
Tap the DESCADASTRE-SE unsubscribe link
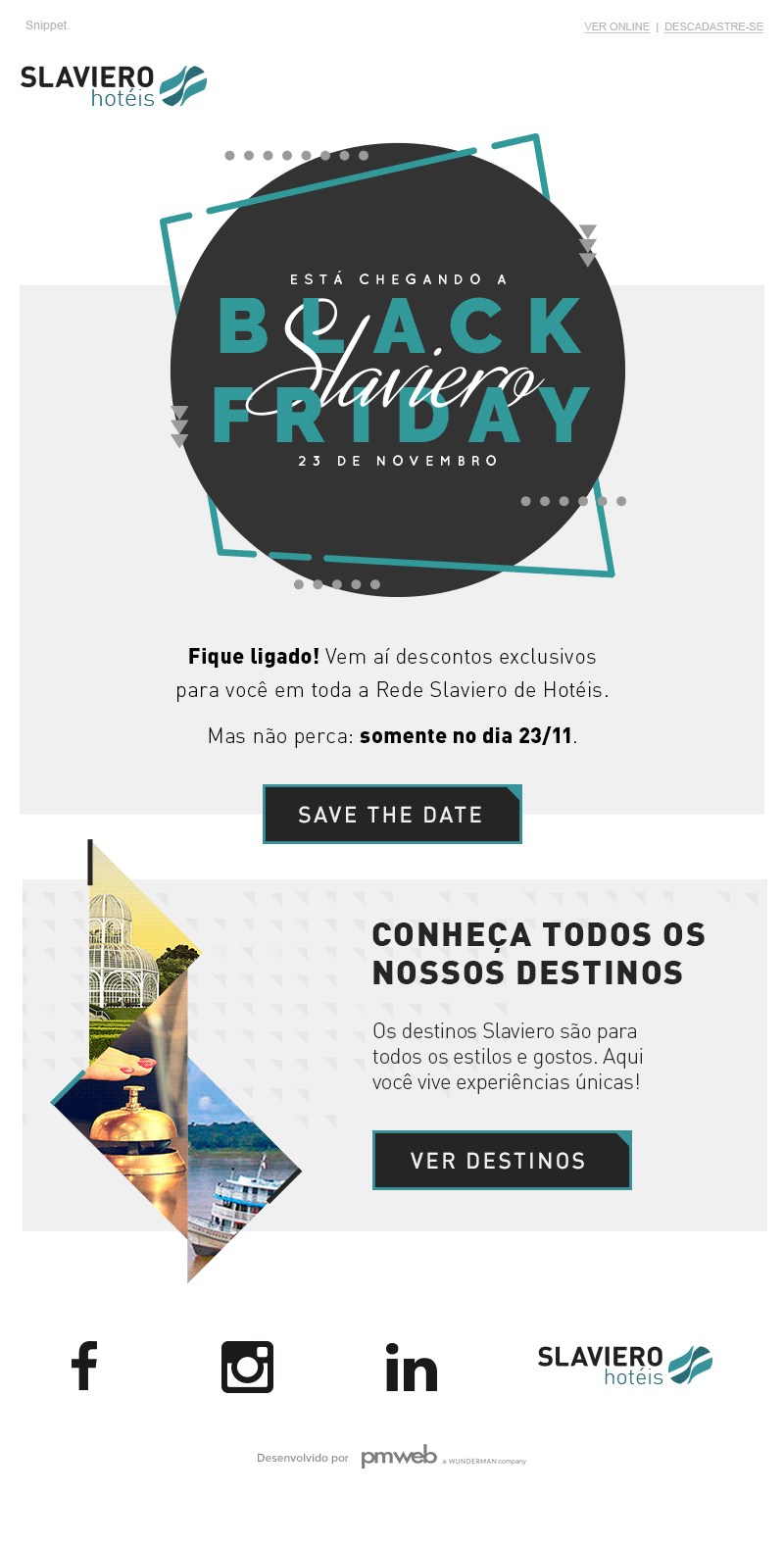[x=713, y=26]
